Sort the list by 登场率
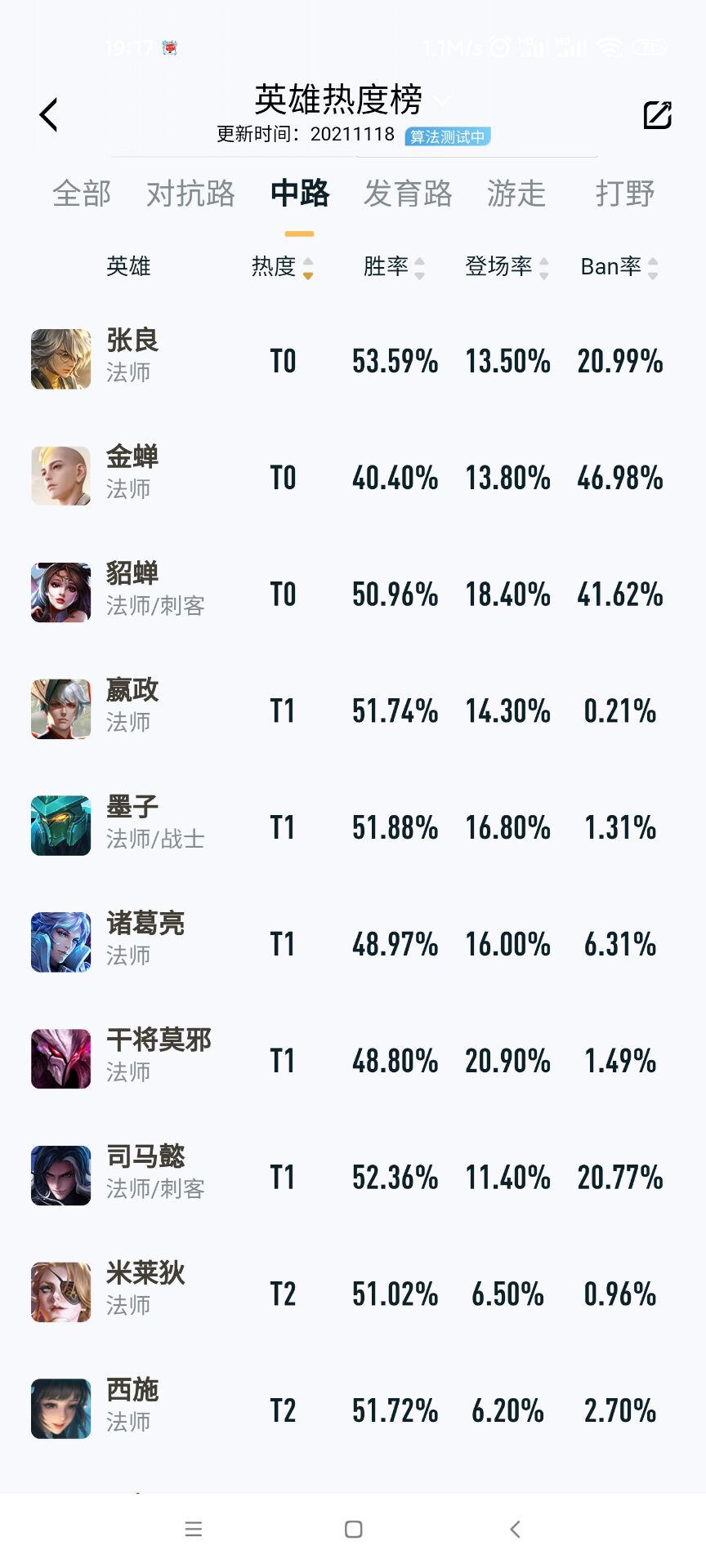Viewport: 706px width, 1568px height. [x=507, y=267]
